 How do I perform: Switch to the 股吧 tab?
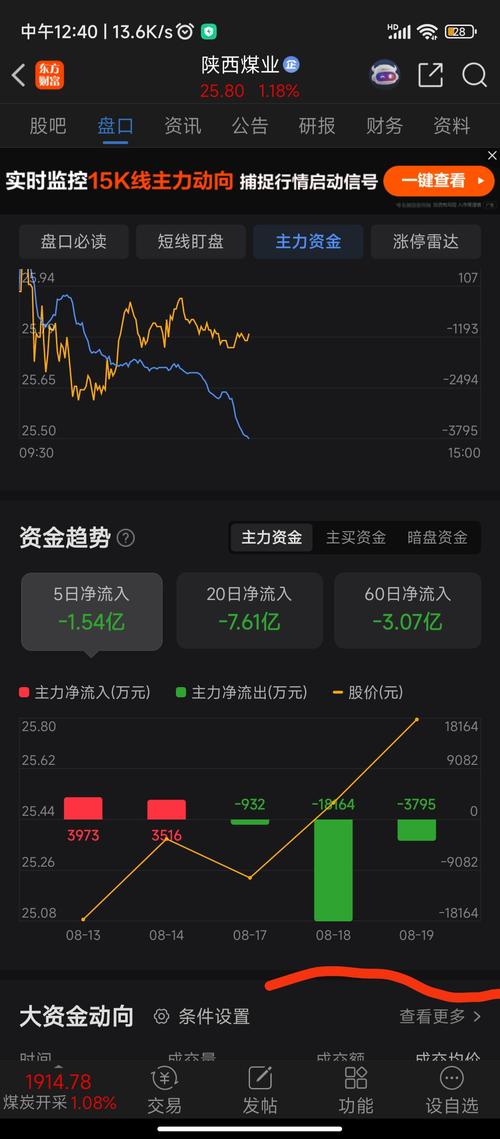tap(48, 126)
